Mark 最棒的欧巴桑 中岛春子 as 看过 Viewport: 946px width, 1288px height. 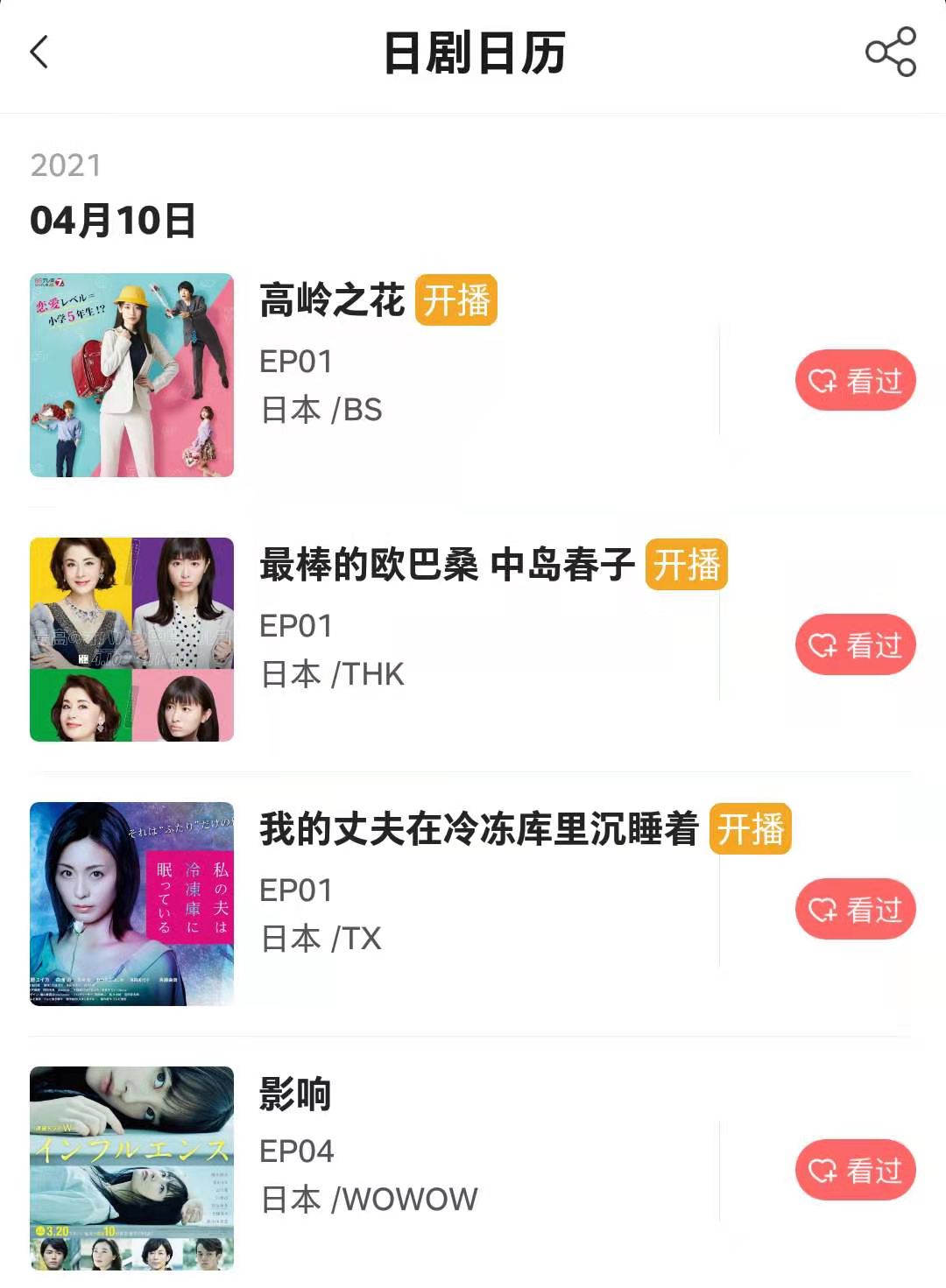click(855, 645)
